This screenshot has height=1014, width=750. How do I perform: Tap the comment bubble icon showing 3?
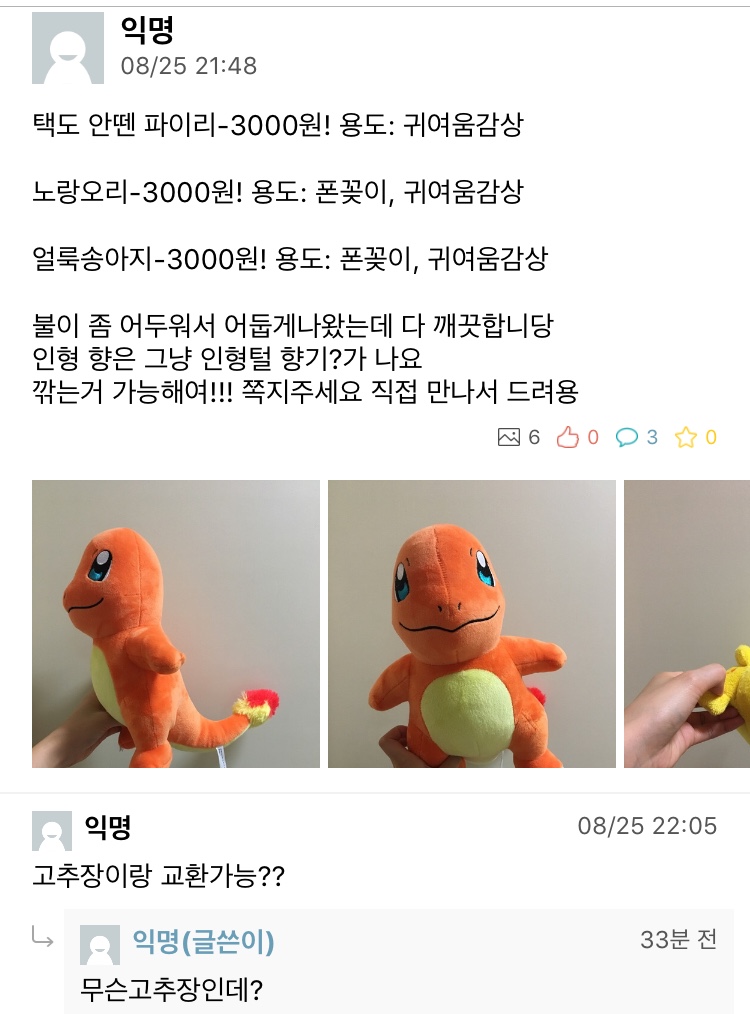tap(627, 437)
